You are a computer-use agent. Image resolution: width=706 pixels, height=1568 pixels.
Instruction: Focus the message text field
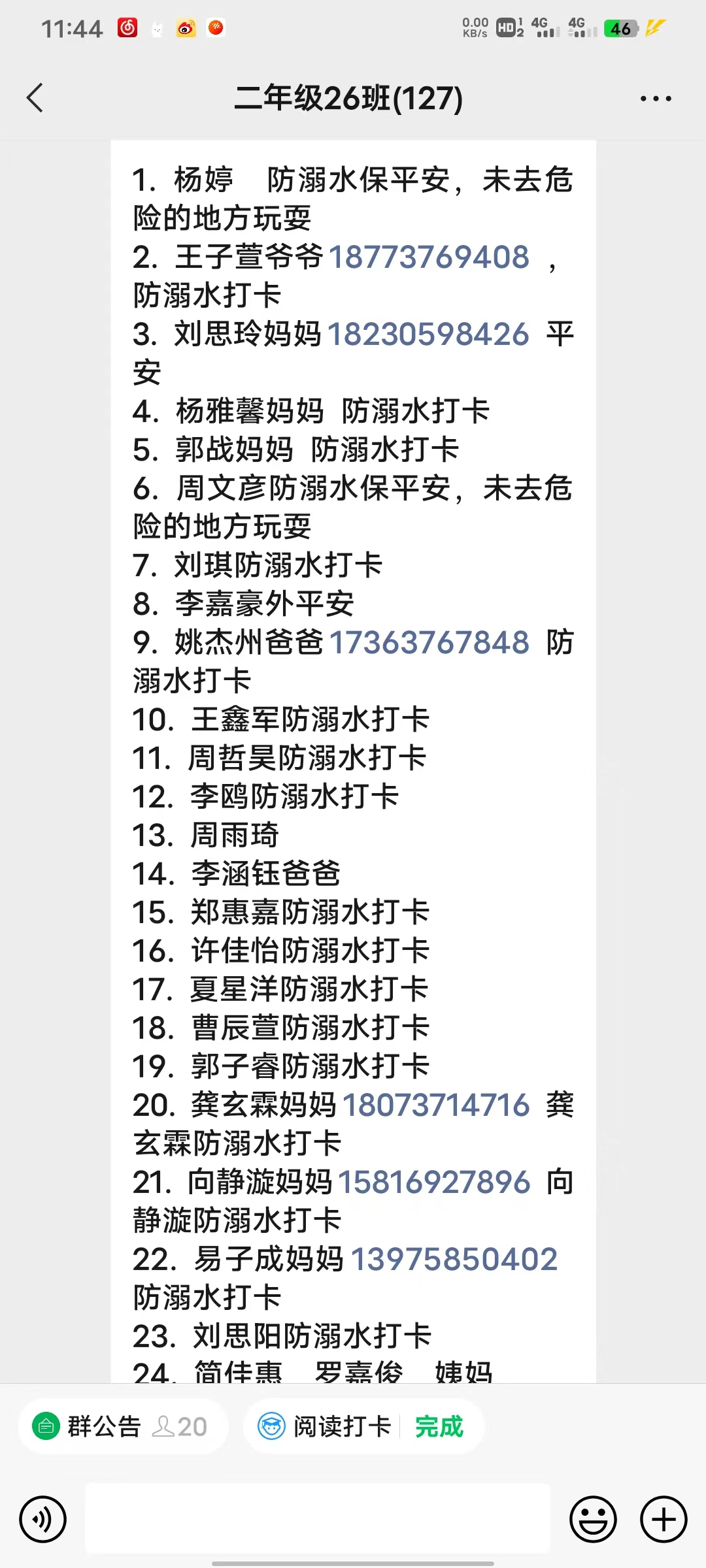[x=318, y=1518]
